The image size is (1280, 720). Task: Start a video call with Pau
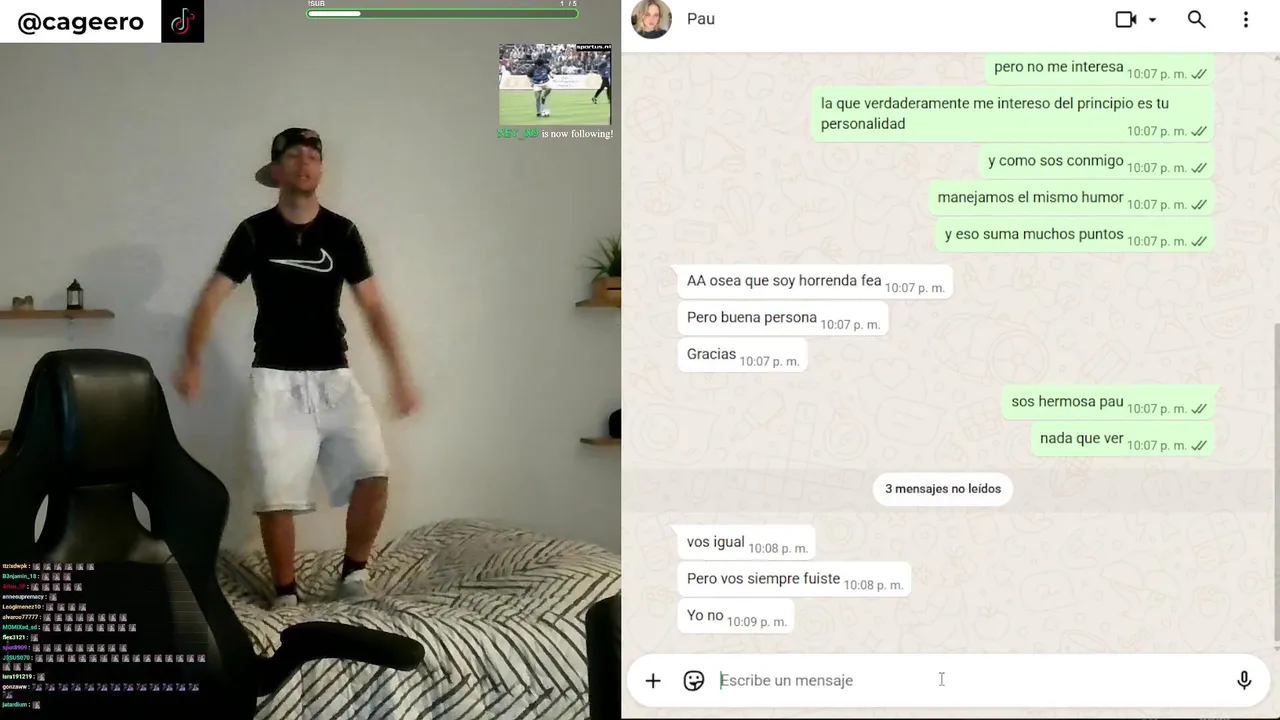click(1126, 19)
